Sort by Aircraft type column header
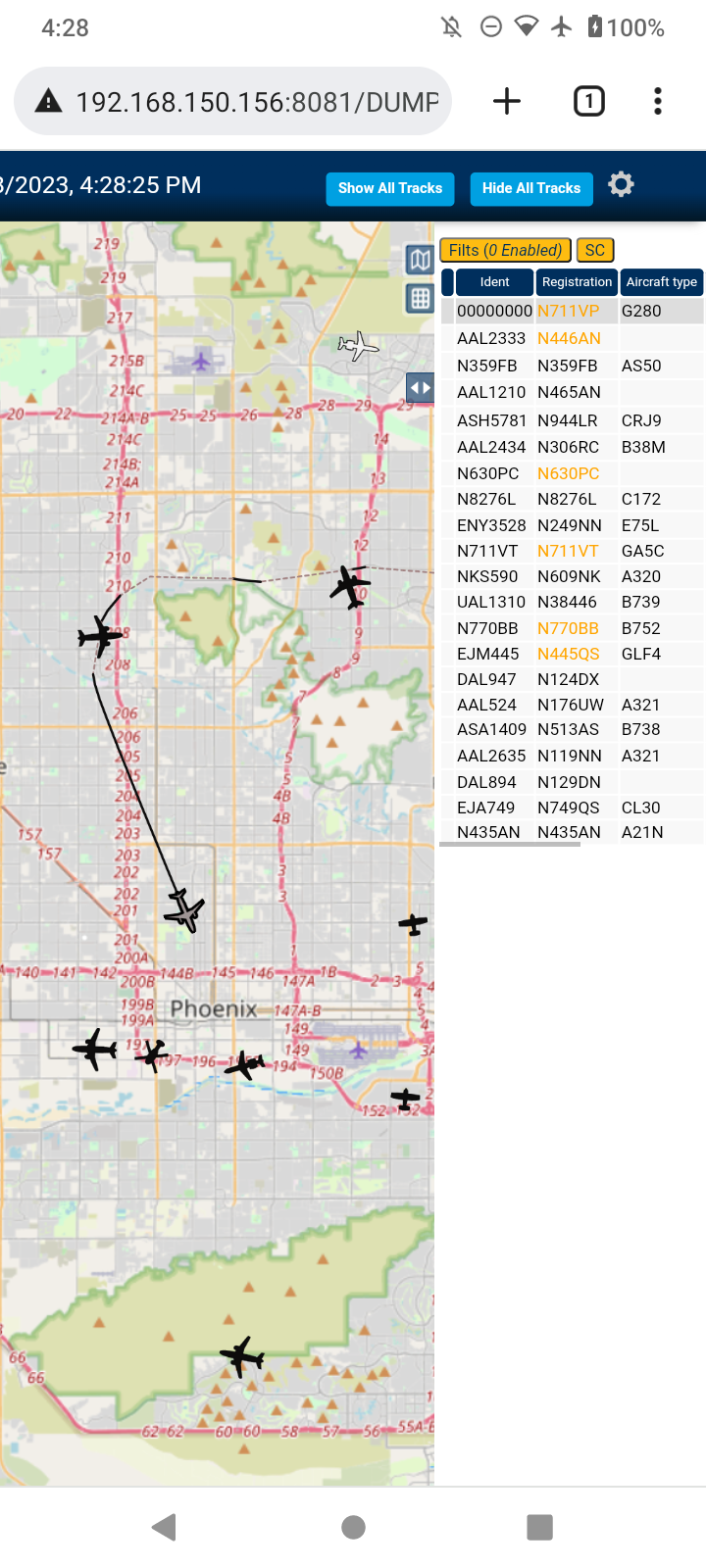The height and width of the screenshot is (1568, 706). click(x=662, y=282)
